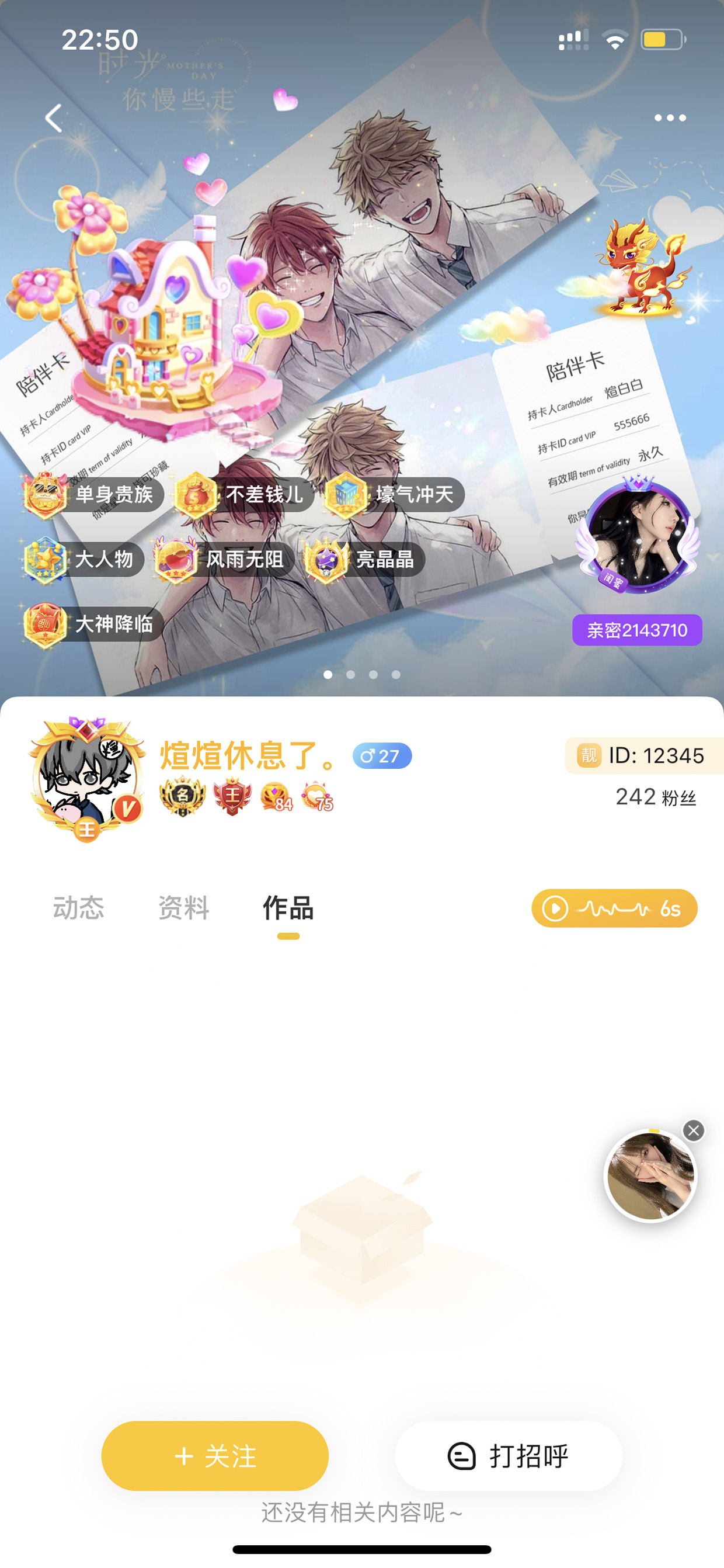Open the 242 粉丝 fans list

(656, 797)
